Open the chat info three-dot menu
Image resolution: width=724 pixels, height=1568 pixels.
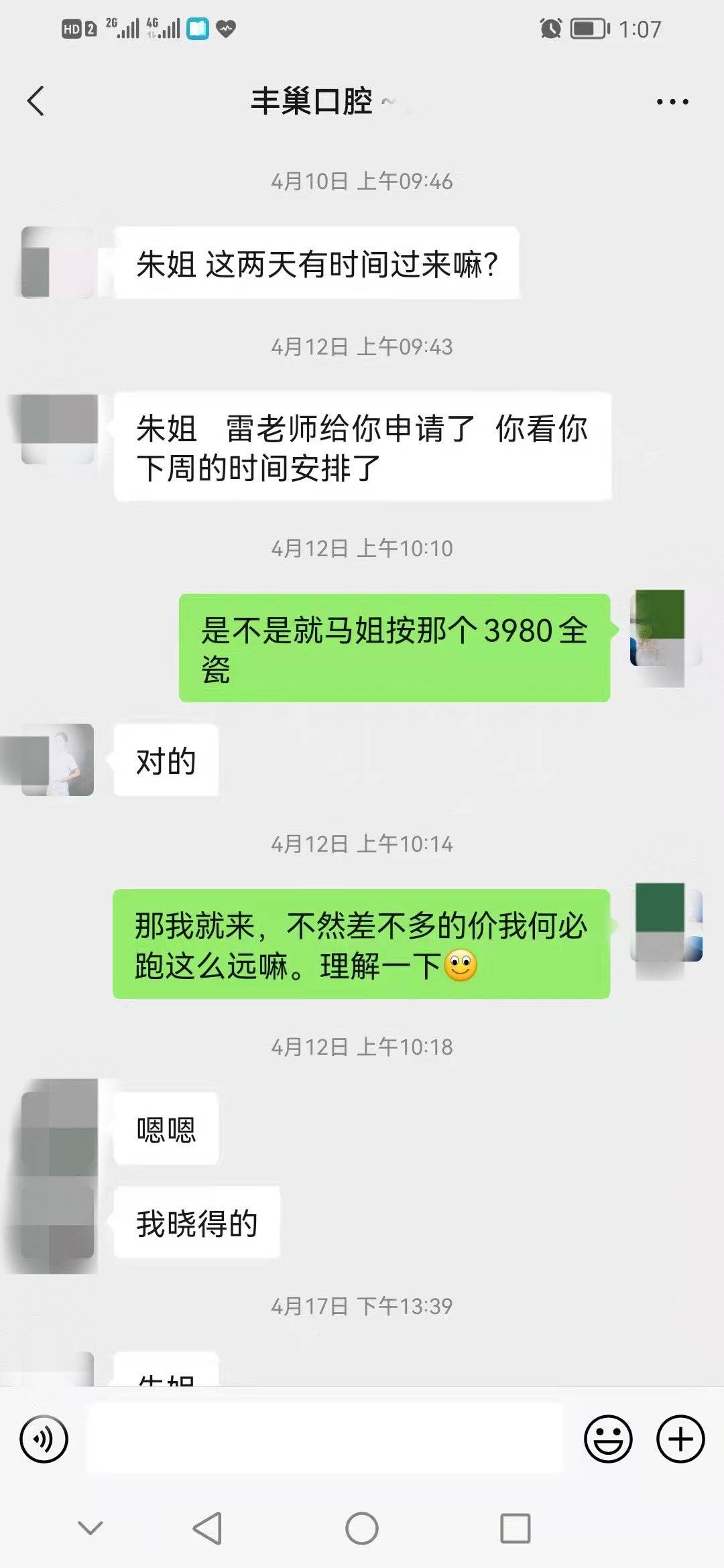(x=672, y=102)
